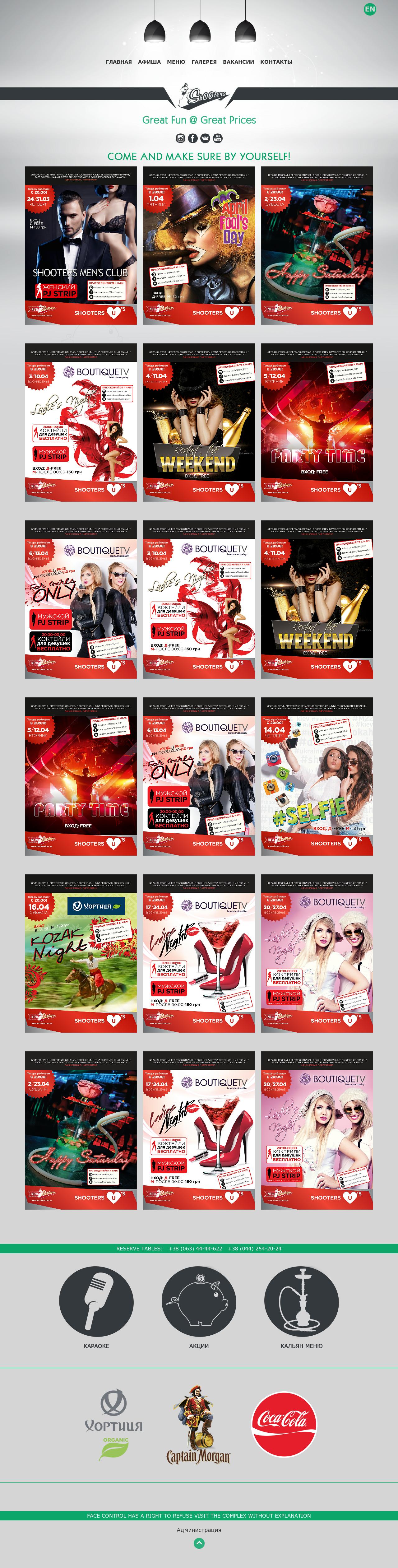Switch the site language to EN
The image size is (398, 1568).
(369, 9)
